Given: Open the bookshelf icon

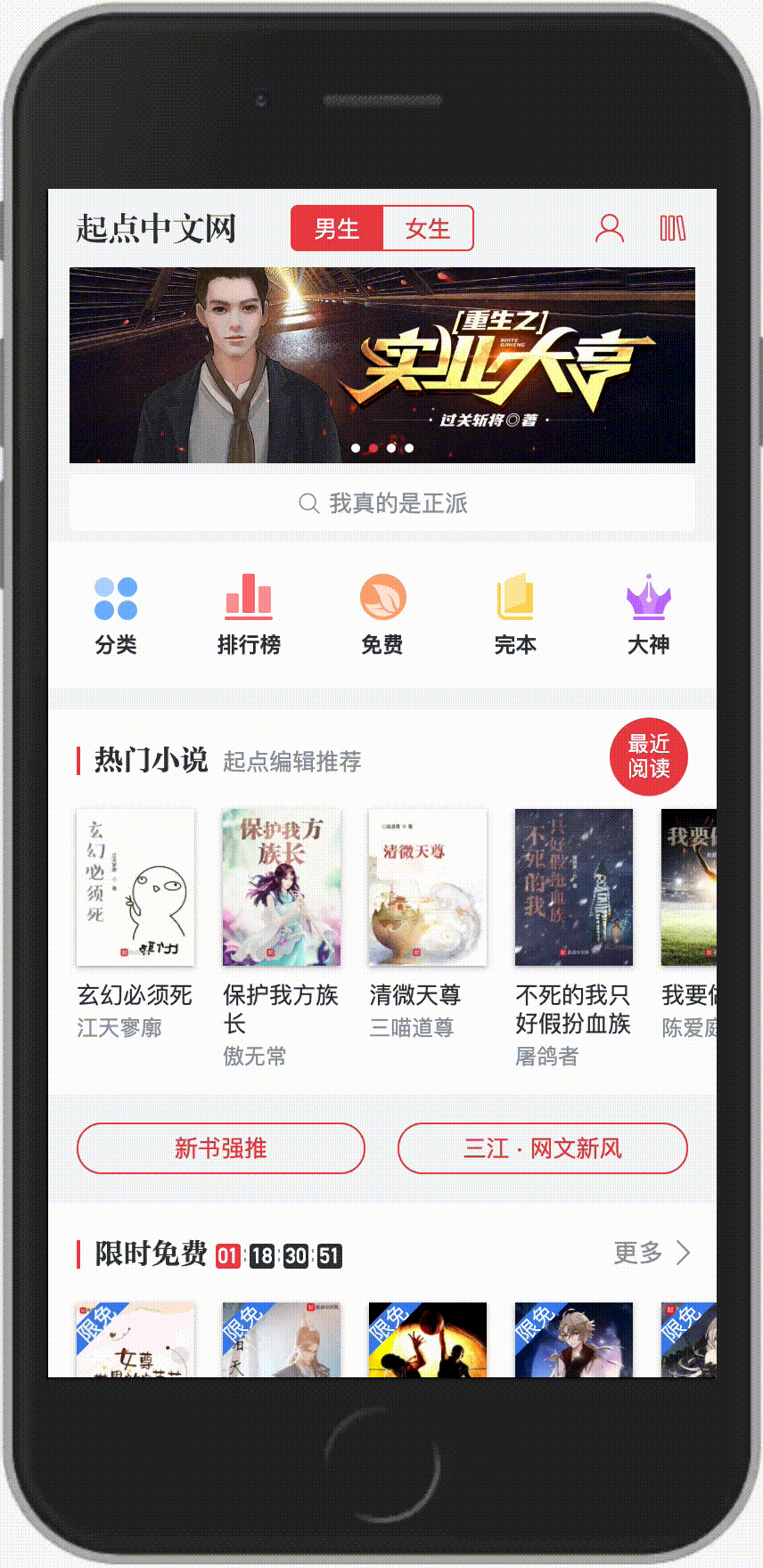Looking at the screenshot, I should click(x=672, y=228).
